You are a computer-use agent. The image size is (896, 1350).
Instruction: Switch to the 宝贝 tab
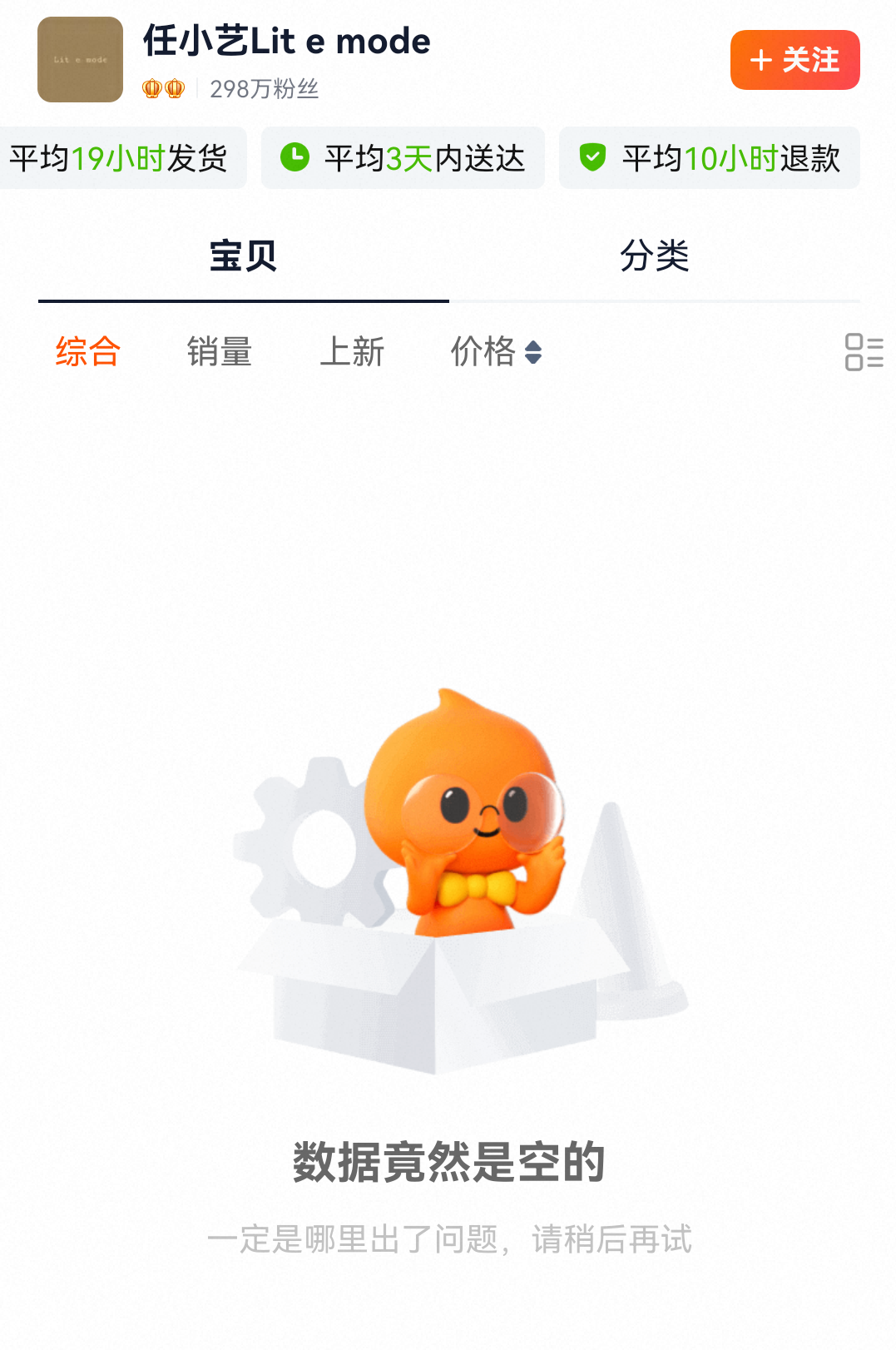click(243, 256)
